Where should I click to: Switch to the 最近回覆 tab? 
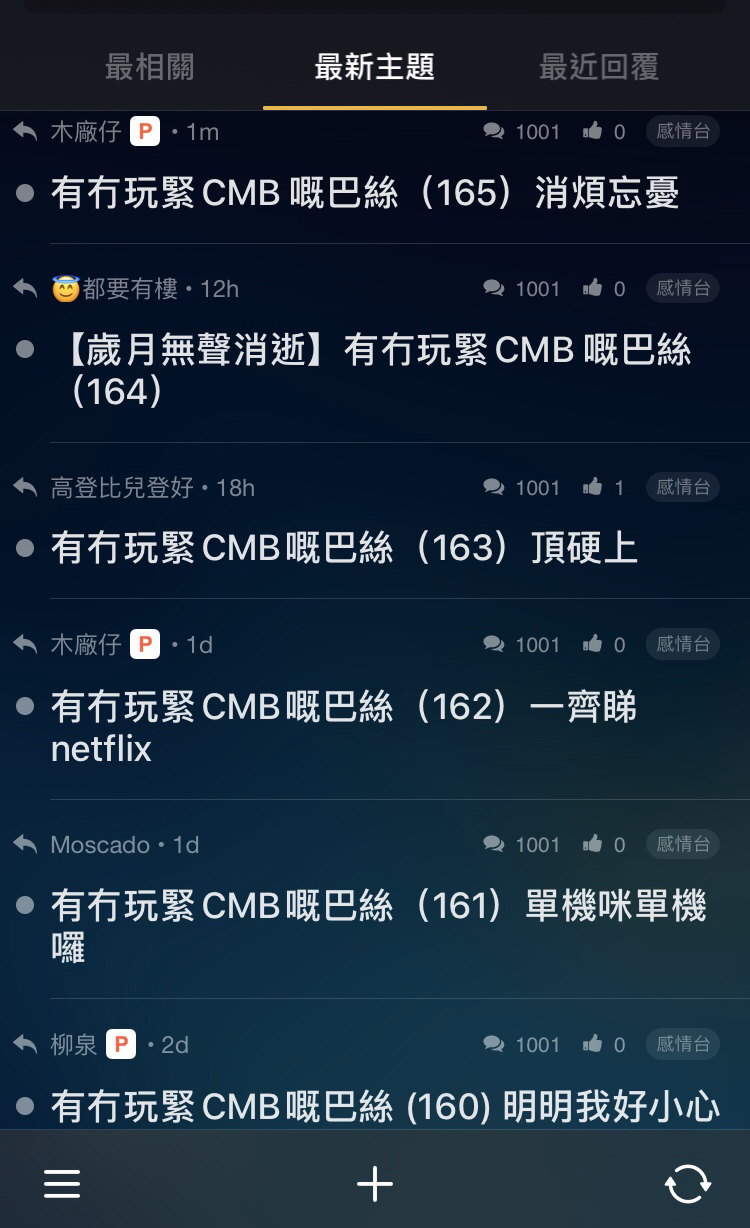tap(598, 68)
